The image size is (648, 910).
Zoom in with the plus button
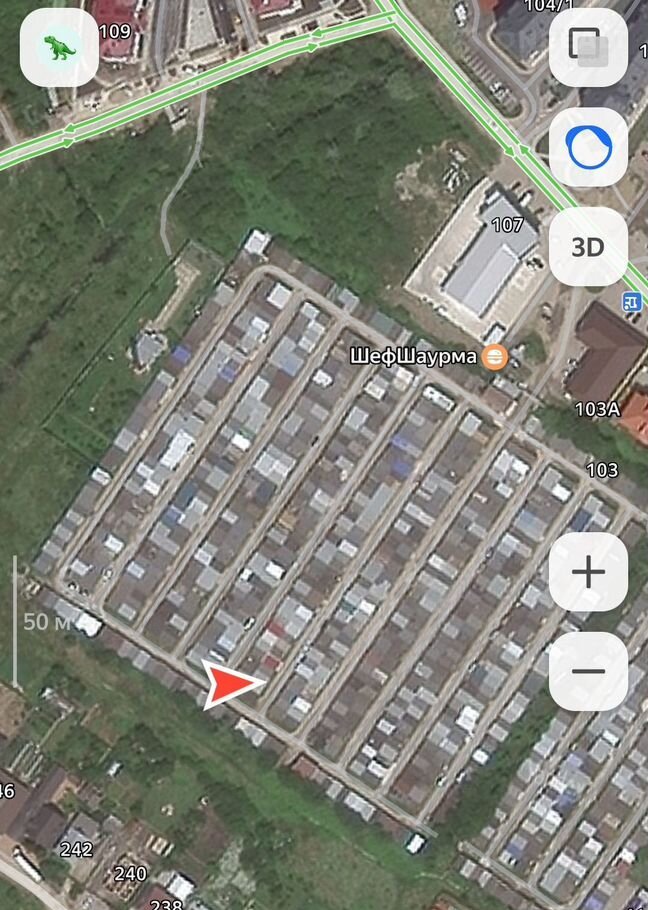click(588, 573)
